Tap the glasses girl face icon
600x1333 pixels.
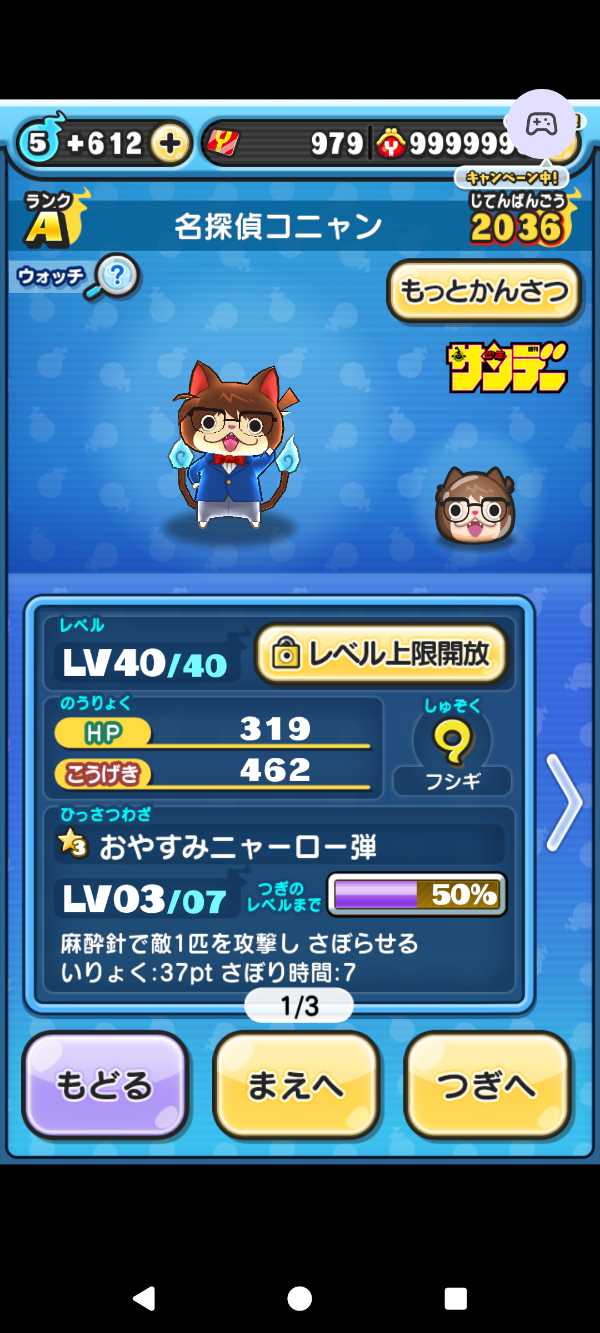pyautogui.click(x=474, y=507)
